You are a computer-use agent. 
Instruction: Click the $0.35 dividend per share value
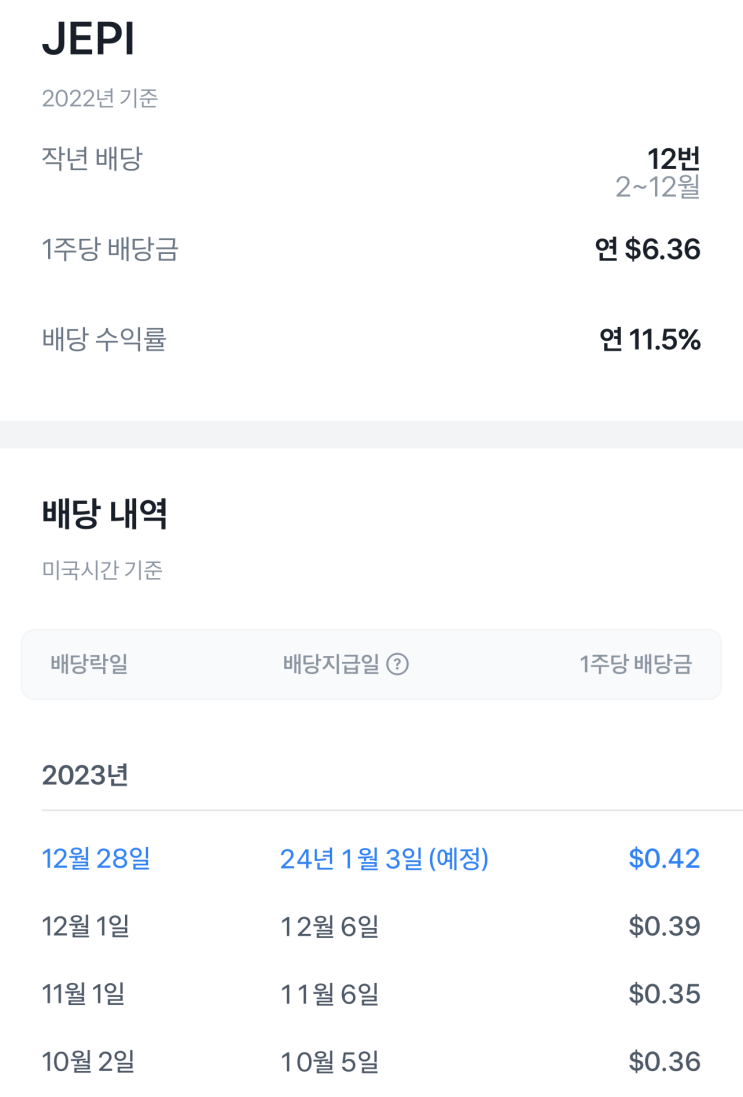pyautogui.click(x=668, y=993)
